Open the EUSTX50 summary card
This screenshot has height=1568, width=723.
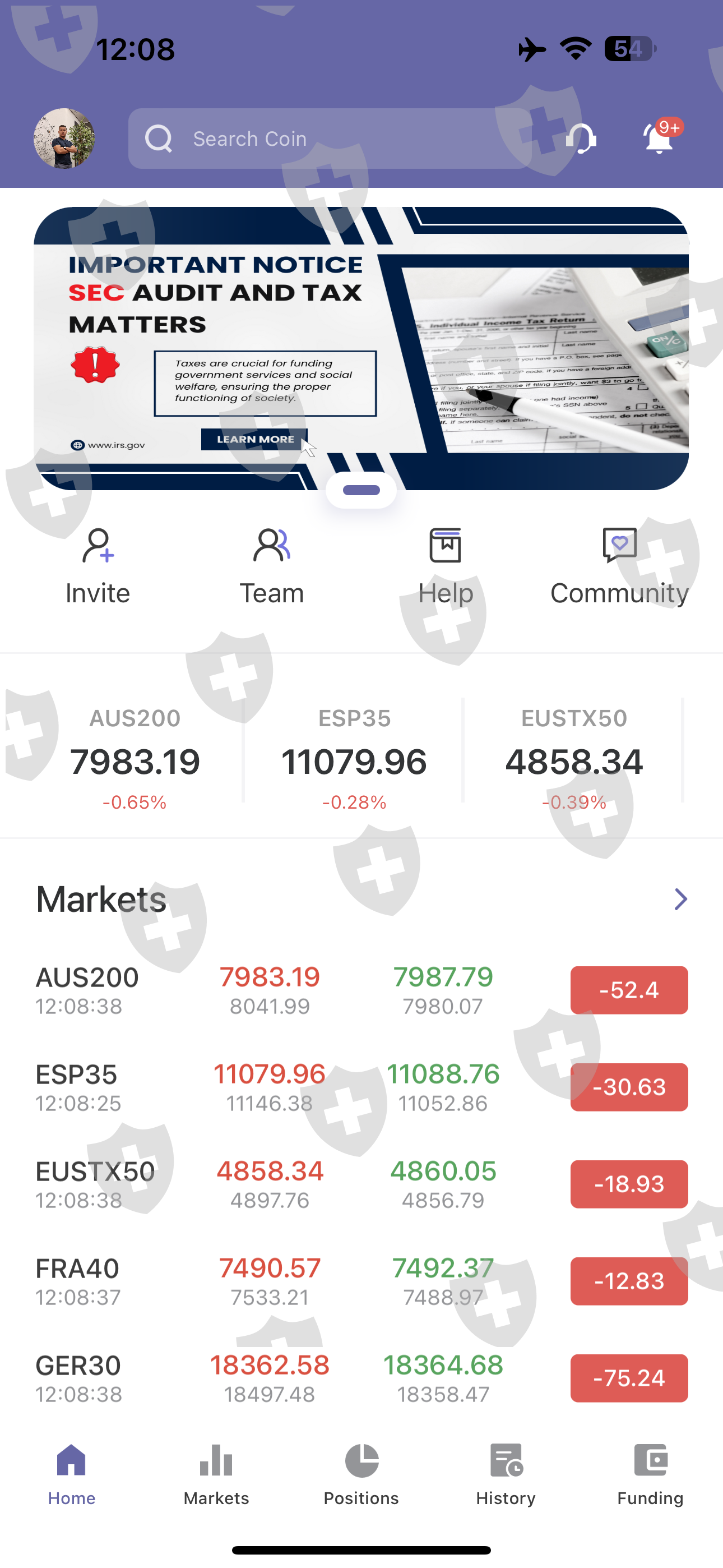574,758
